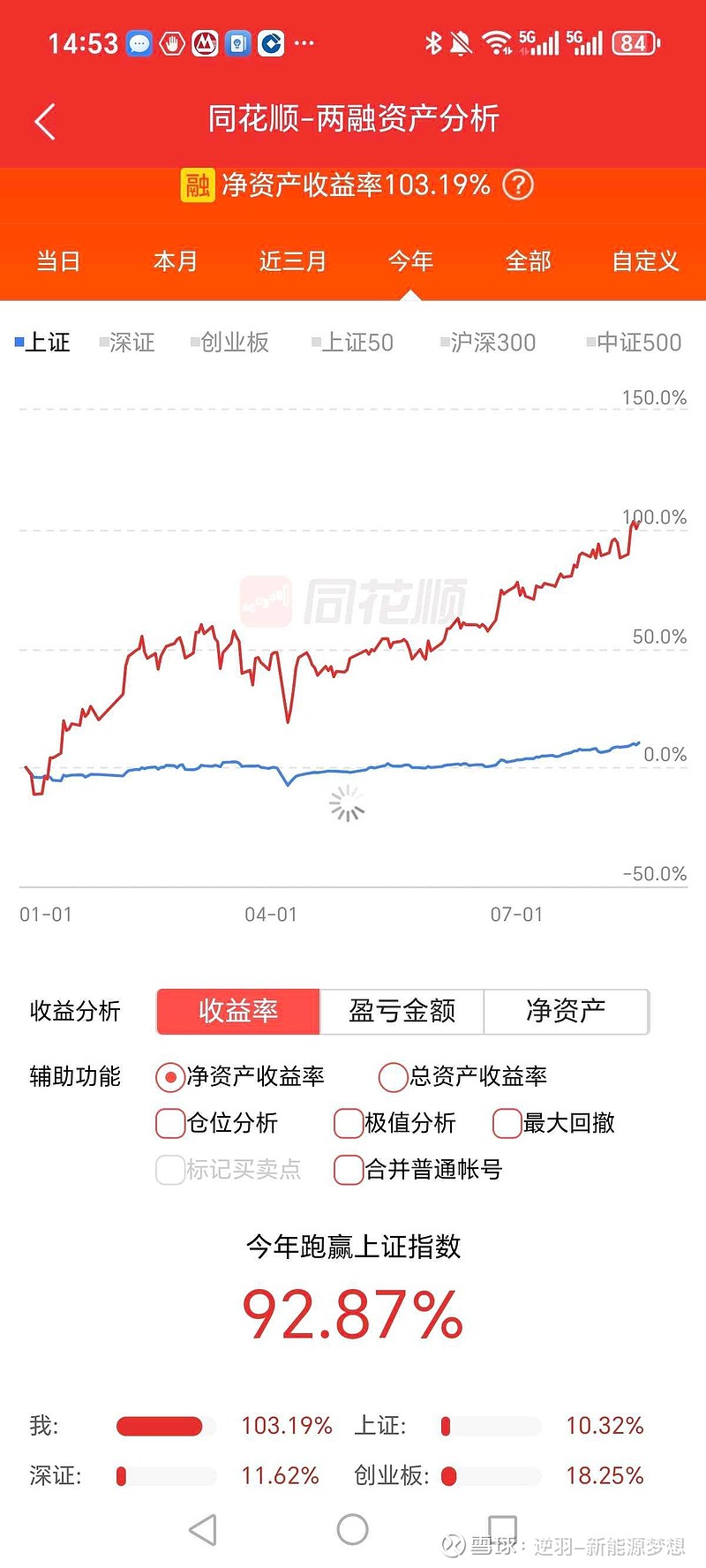
Task: Open the 自定义 date range tab
Action: [x=646, y=261]
